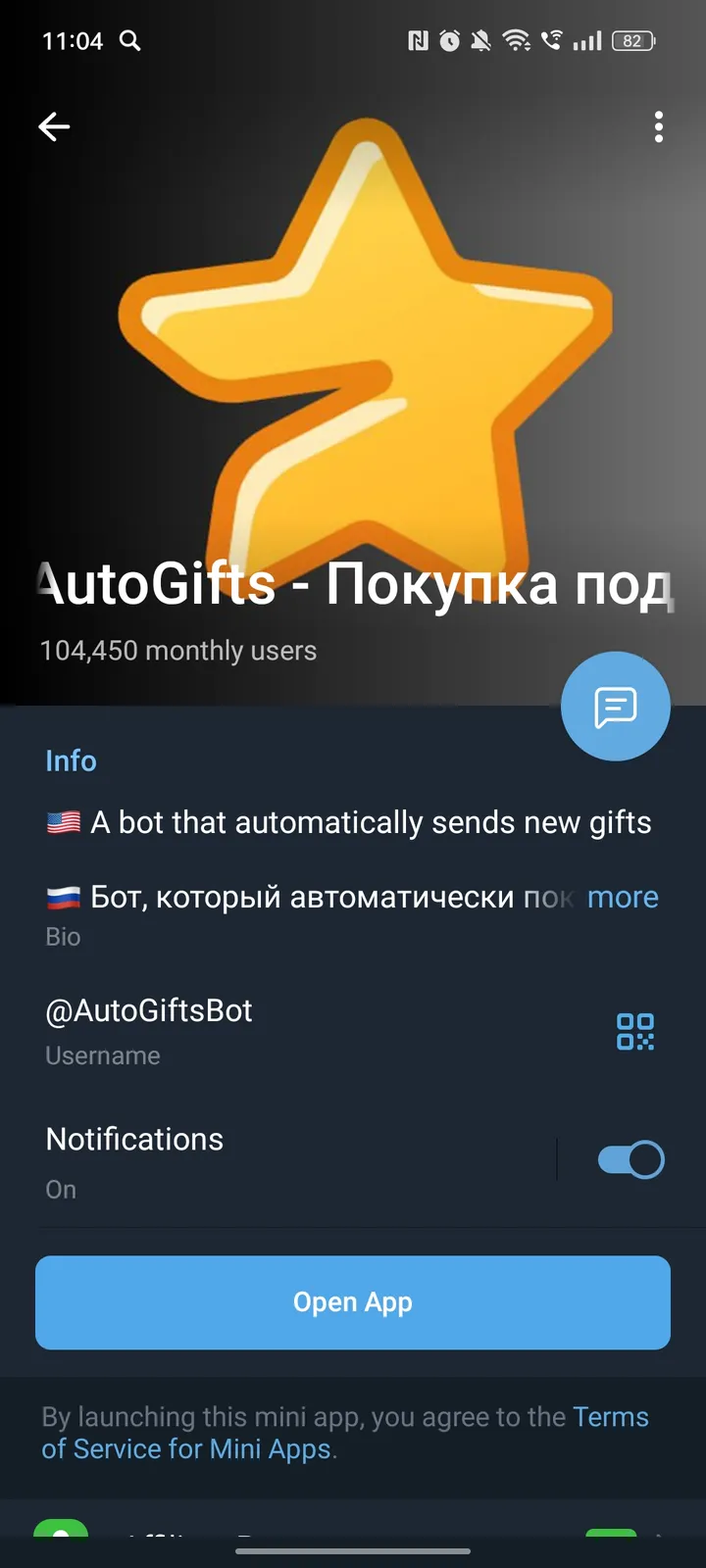Show the bot's QR code
This screenshot has width=706, height=1568.
point(634,1031)
